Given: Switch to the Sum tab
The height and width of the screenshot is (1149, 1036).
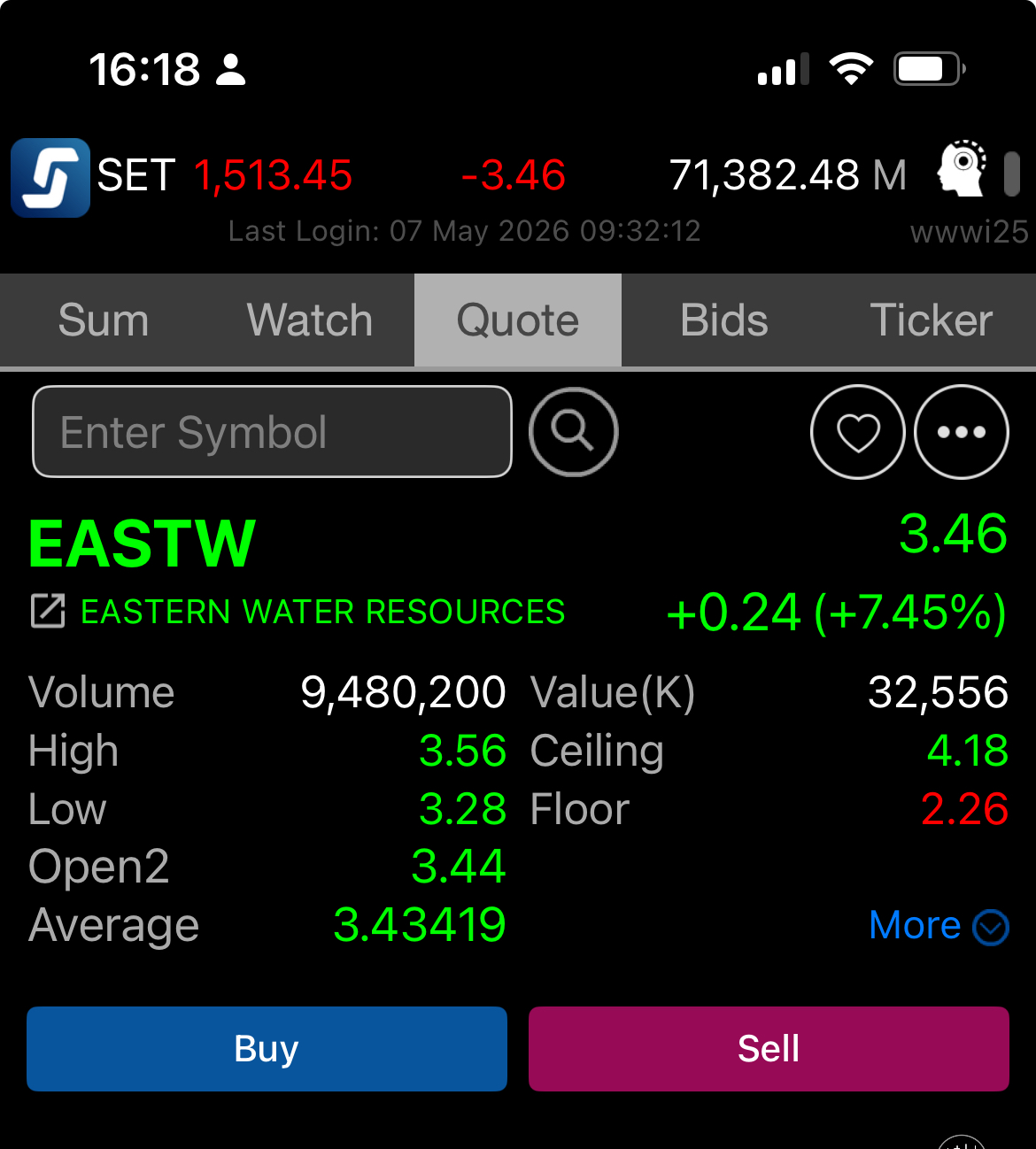Looking at the screenshot, I should pos(104,320).
